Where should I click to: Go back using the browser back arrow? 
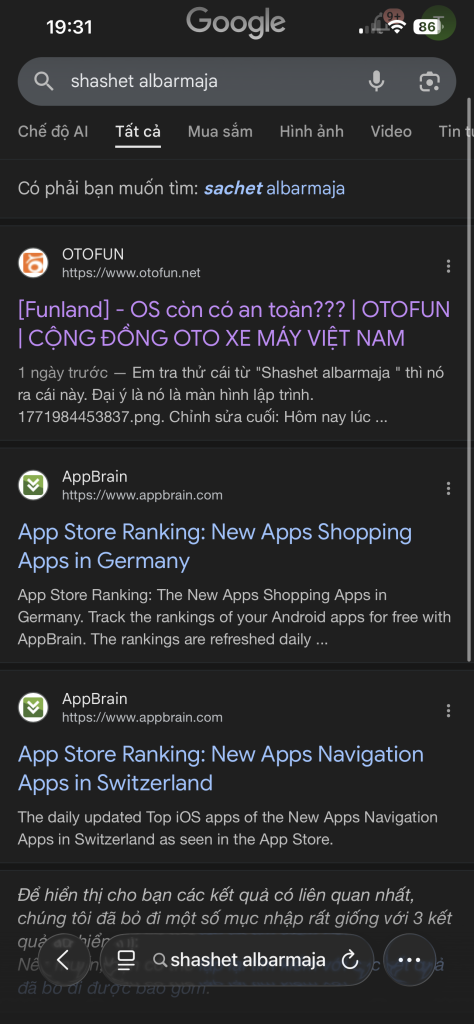(x=63, y=959)
